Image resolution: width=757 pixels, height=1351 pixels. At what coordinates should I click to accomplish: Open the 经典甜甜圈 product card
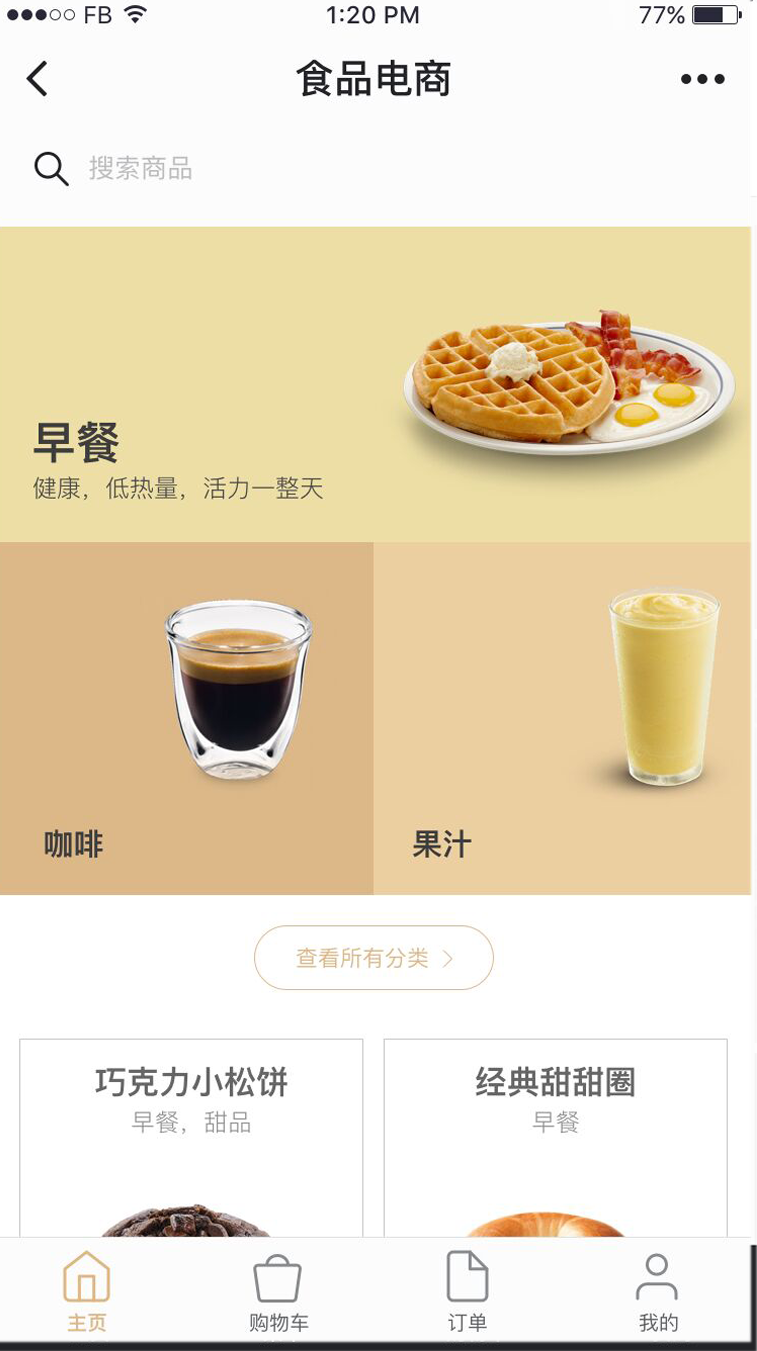(x=555, y=1138)
